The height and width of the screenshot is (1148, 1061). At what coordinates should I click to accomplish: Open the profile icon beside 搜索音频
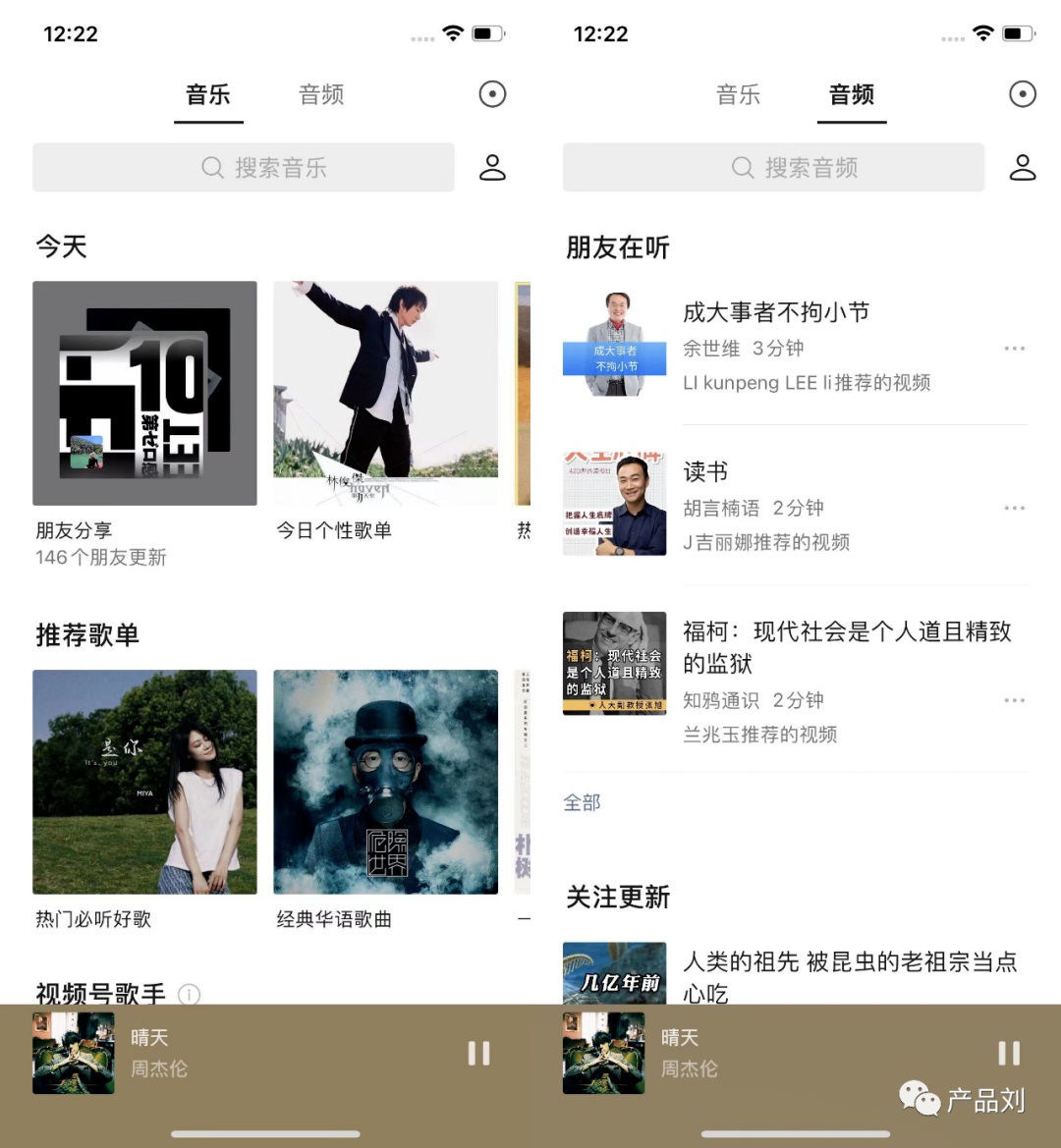click(x=1023, y=168)
